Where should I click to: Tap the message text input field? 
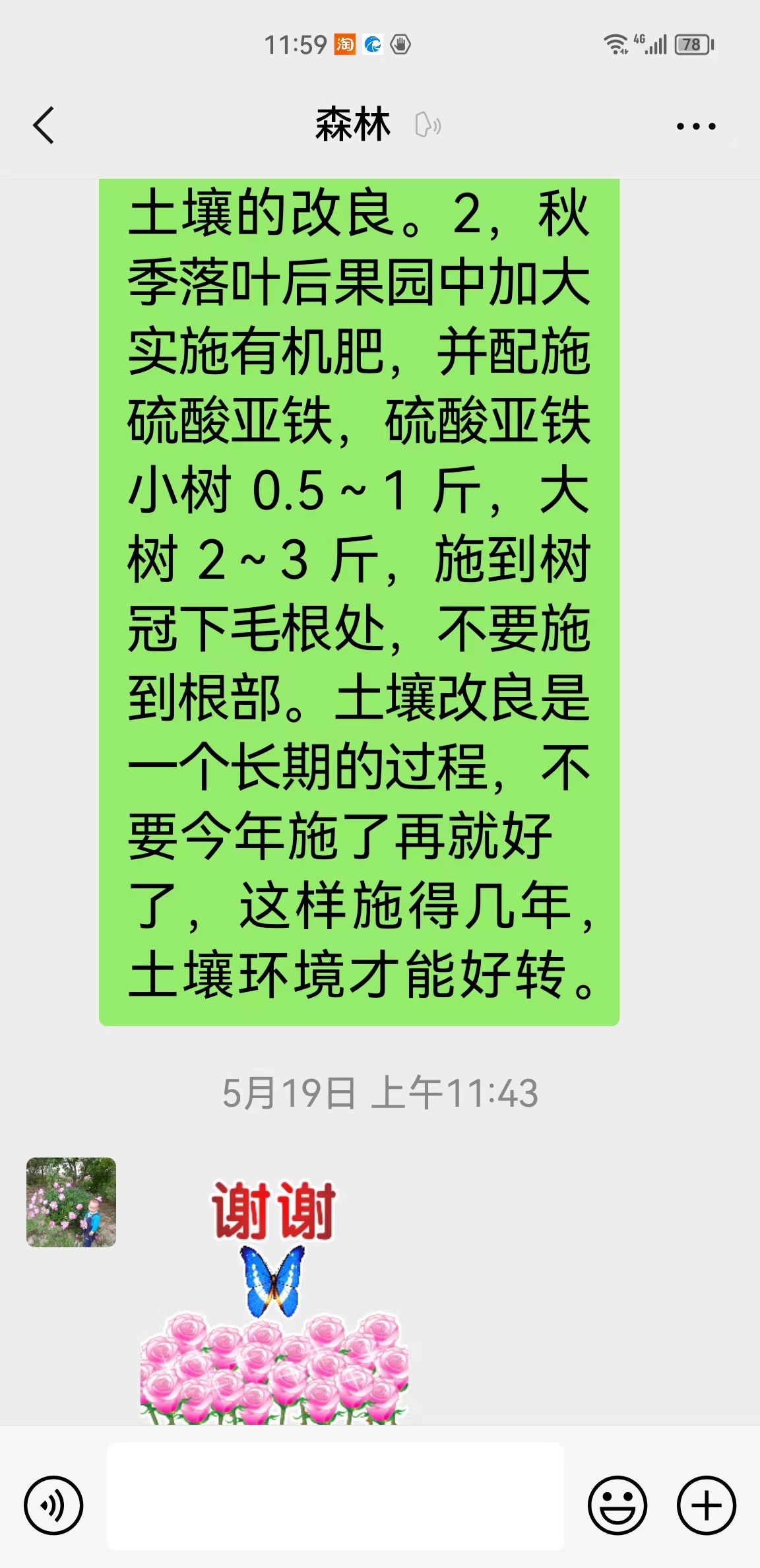[x=335, y=1495]
